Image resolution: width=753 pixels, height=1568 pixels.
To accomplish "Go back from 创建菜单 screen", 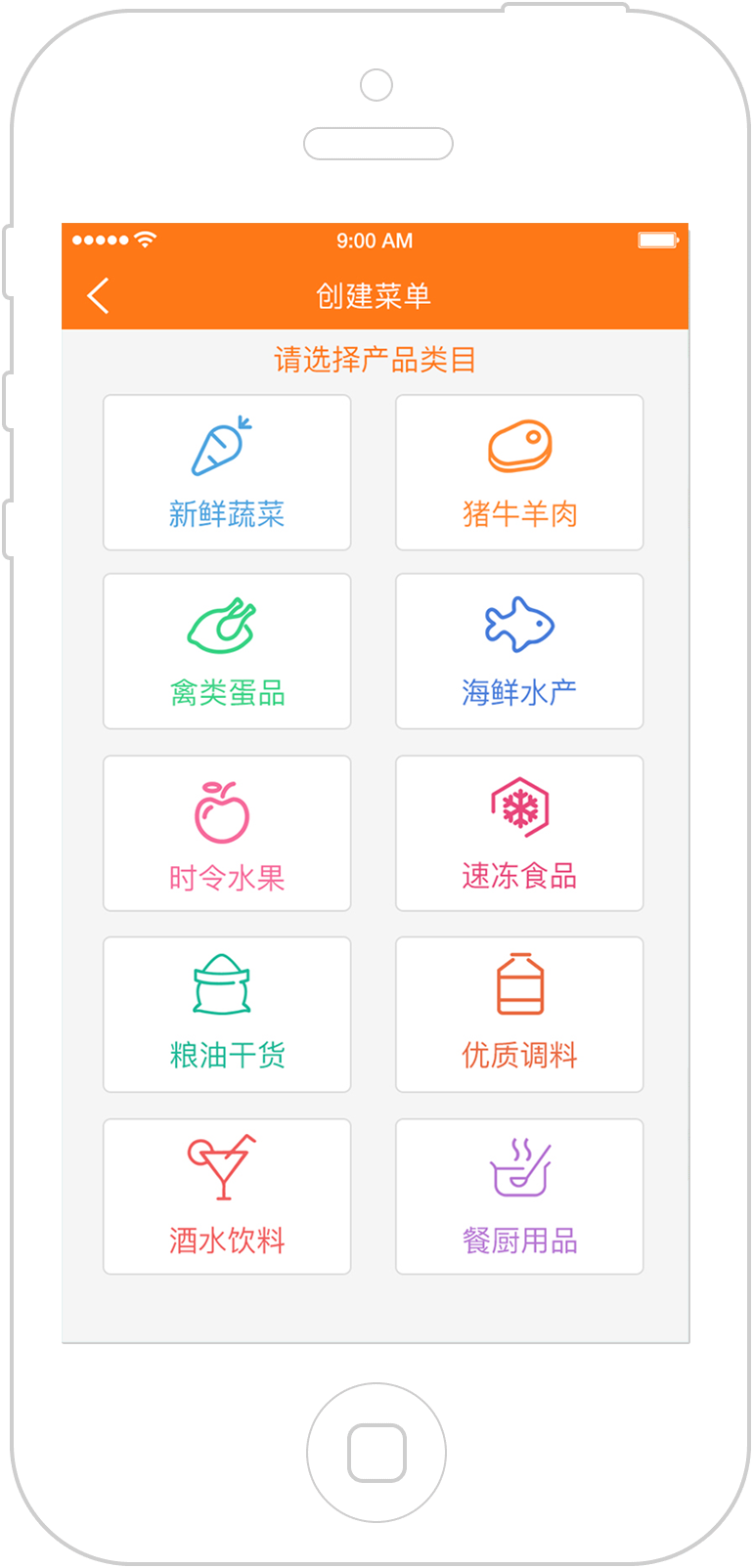I will tap(98, 295).
